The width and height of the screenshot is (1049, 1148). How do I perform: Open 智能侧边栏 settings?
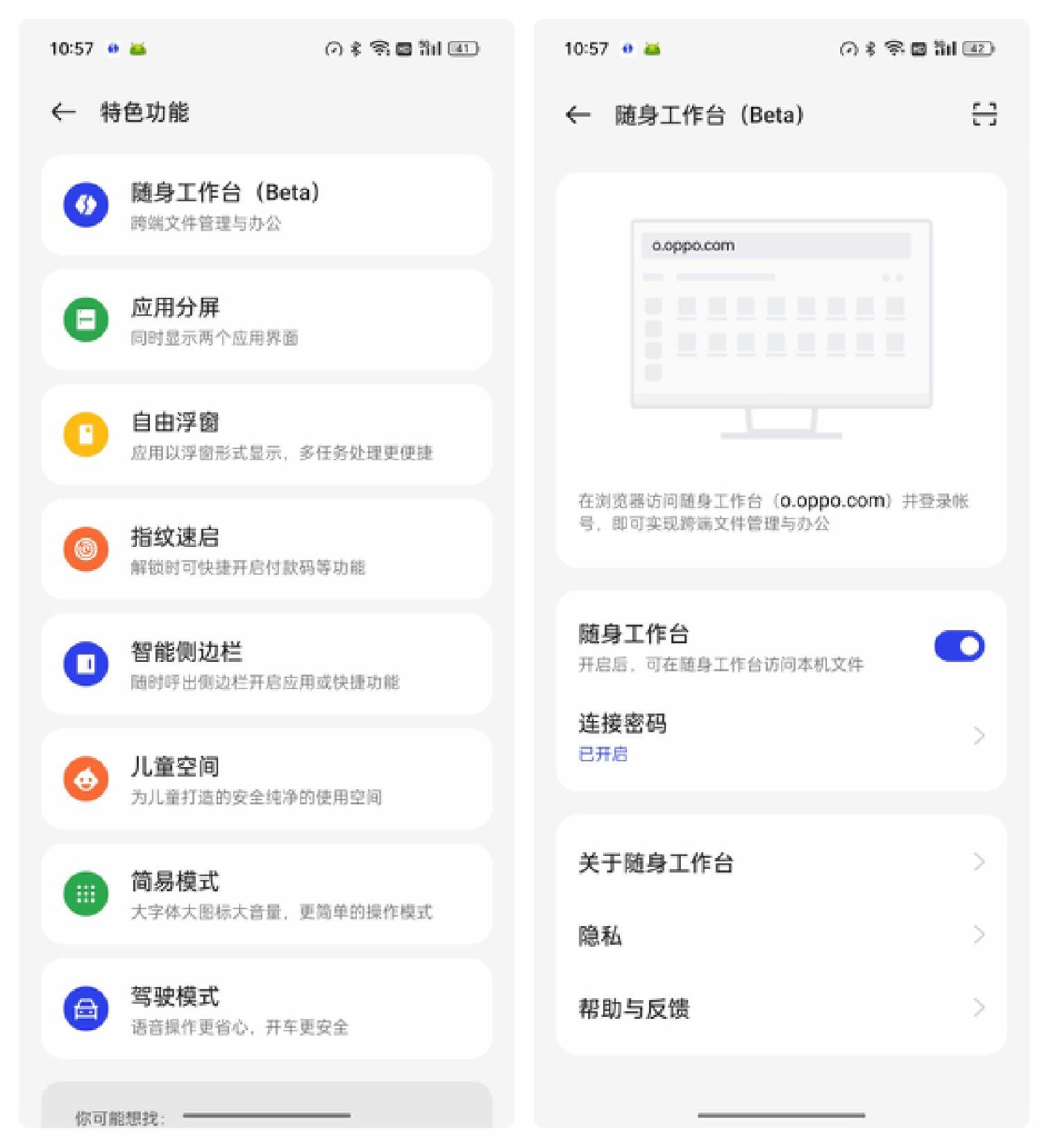pos(267,664)
